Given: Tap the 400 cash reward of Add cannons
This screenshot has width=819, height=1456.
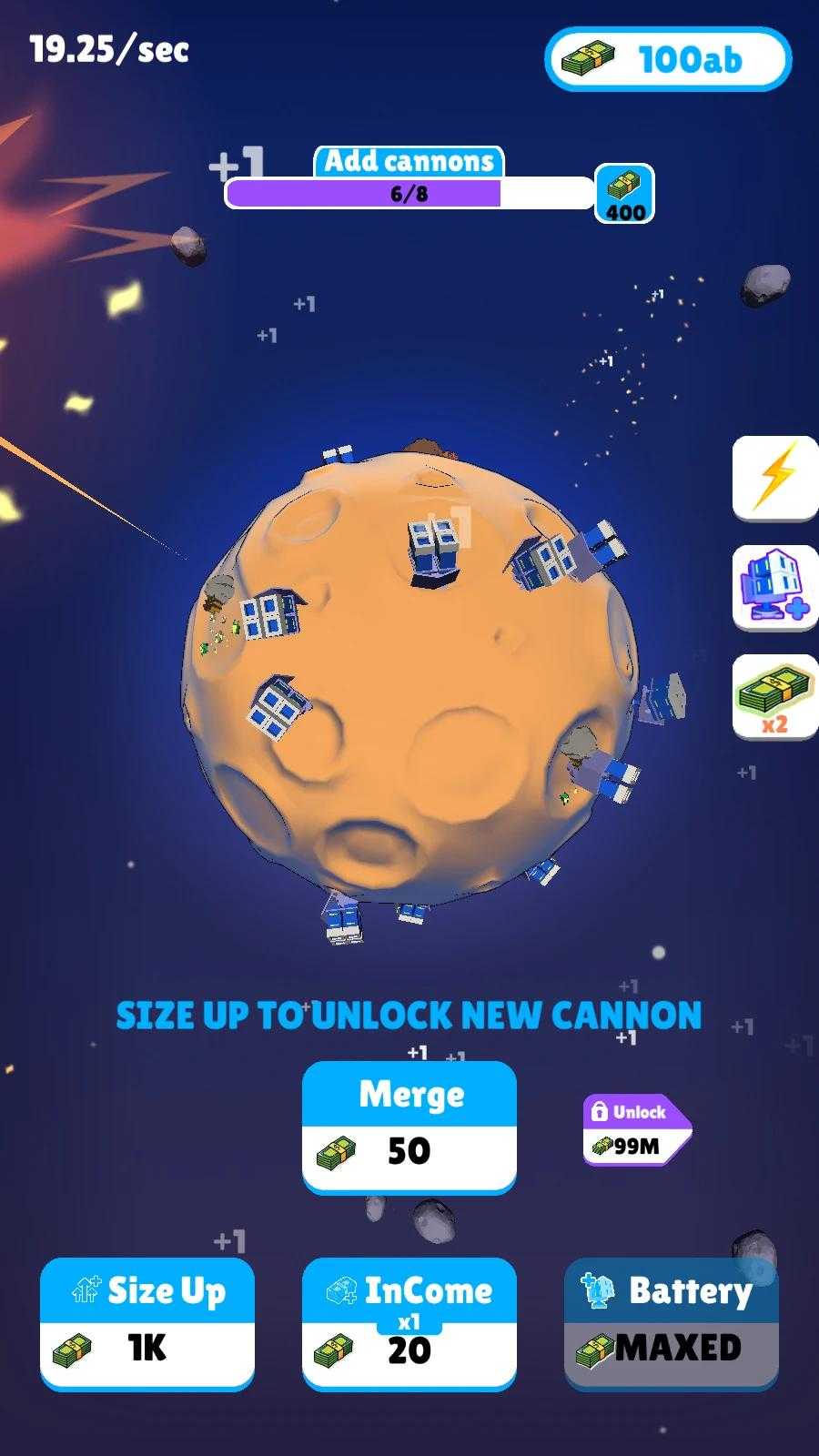Looking at the screenshot, I should point(624,193).
